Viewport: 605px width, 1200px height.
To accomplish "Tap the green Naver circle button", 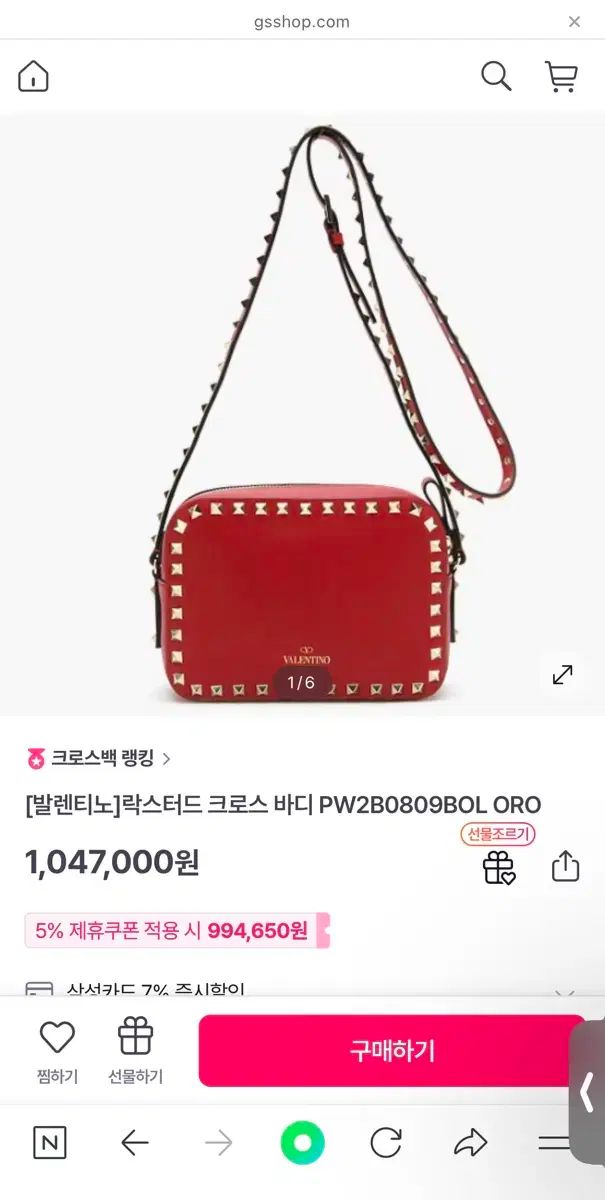I will (x=302, y=1143).
